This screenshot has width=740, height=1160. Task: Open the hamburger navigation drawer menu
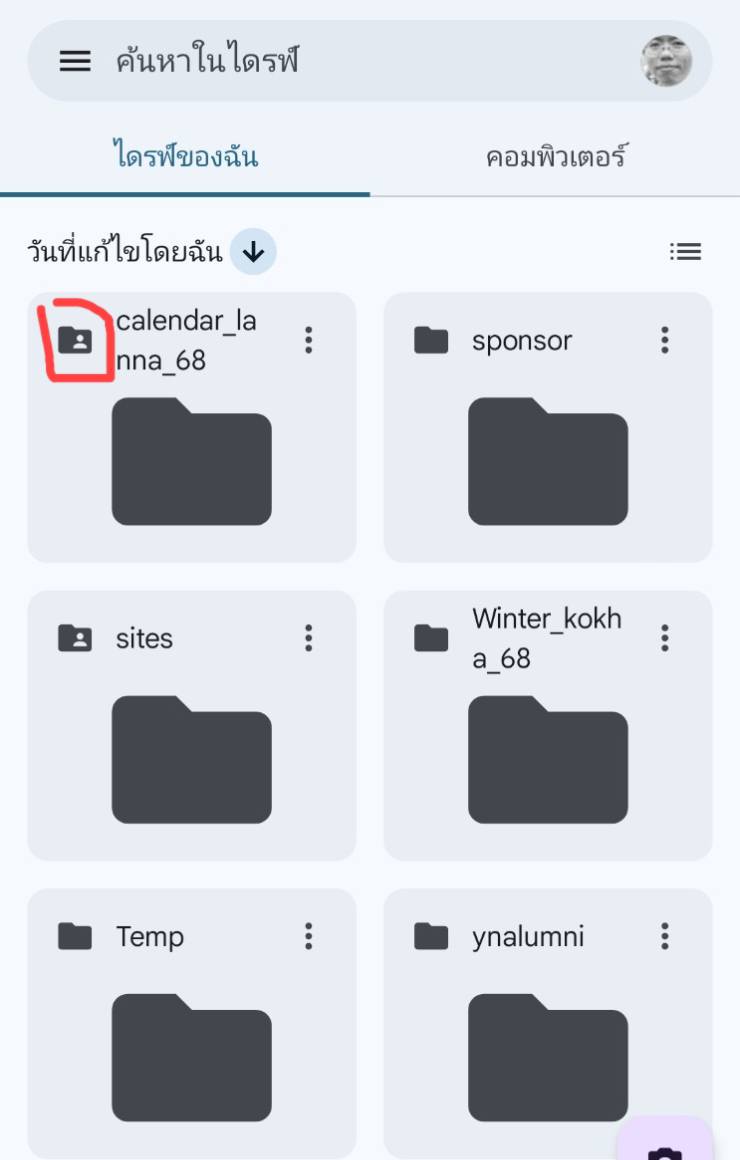75,61
